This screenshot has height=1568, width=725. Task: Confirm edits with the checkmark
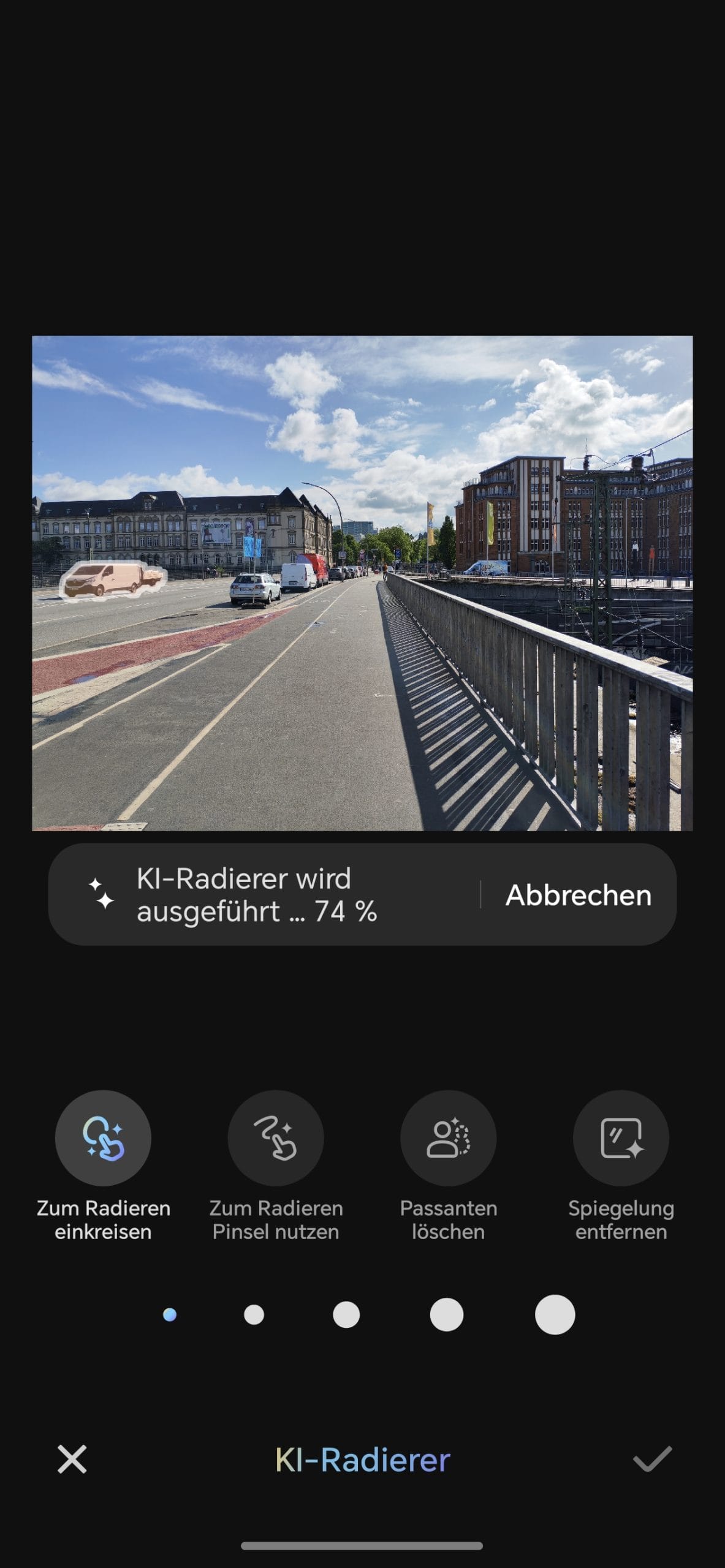click(653, 1459)
